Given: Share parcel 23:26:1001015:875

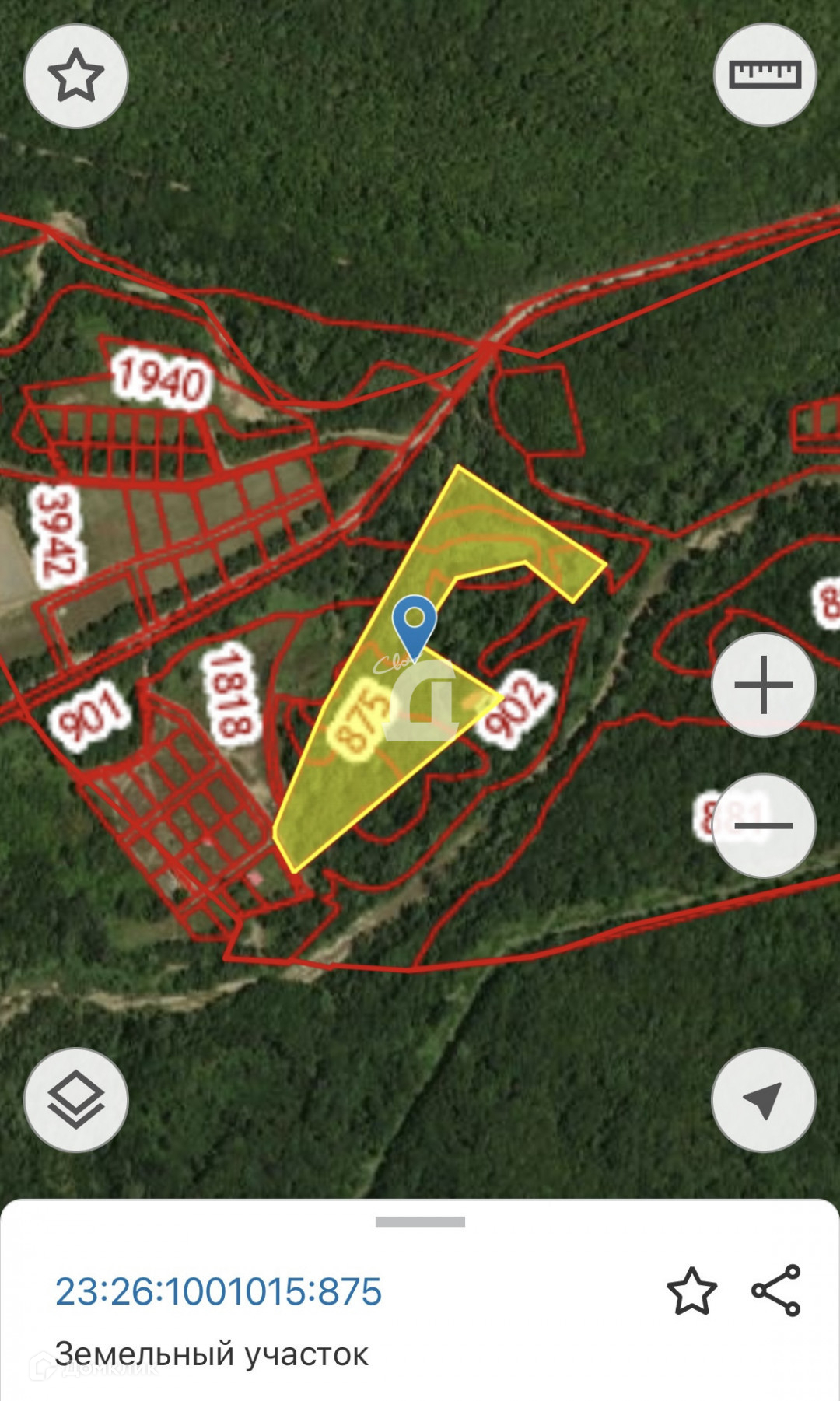Looking at the screenshot, I should point(776,1291).
